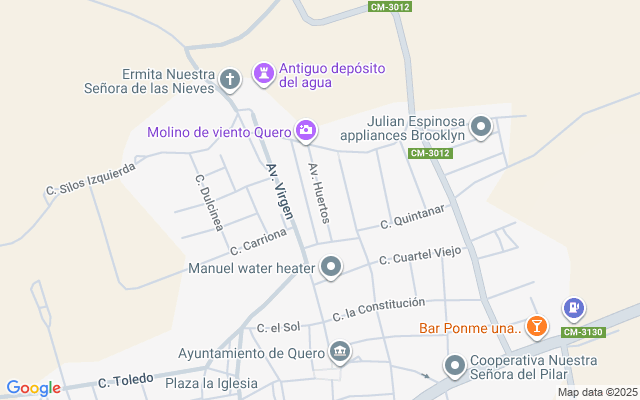This screenshot has height=400, width=640.
Task: Open the Bar Ponme una cocktail pin
Action: (x=537, y=326)
